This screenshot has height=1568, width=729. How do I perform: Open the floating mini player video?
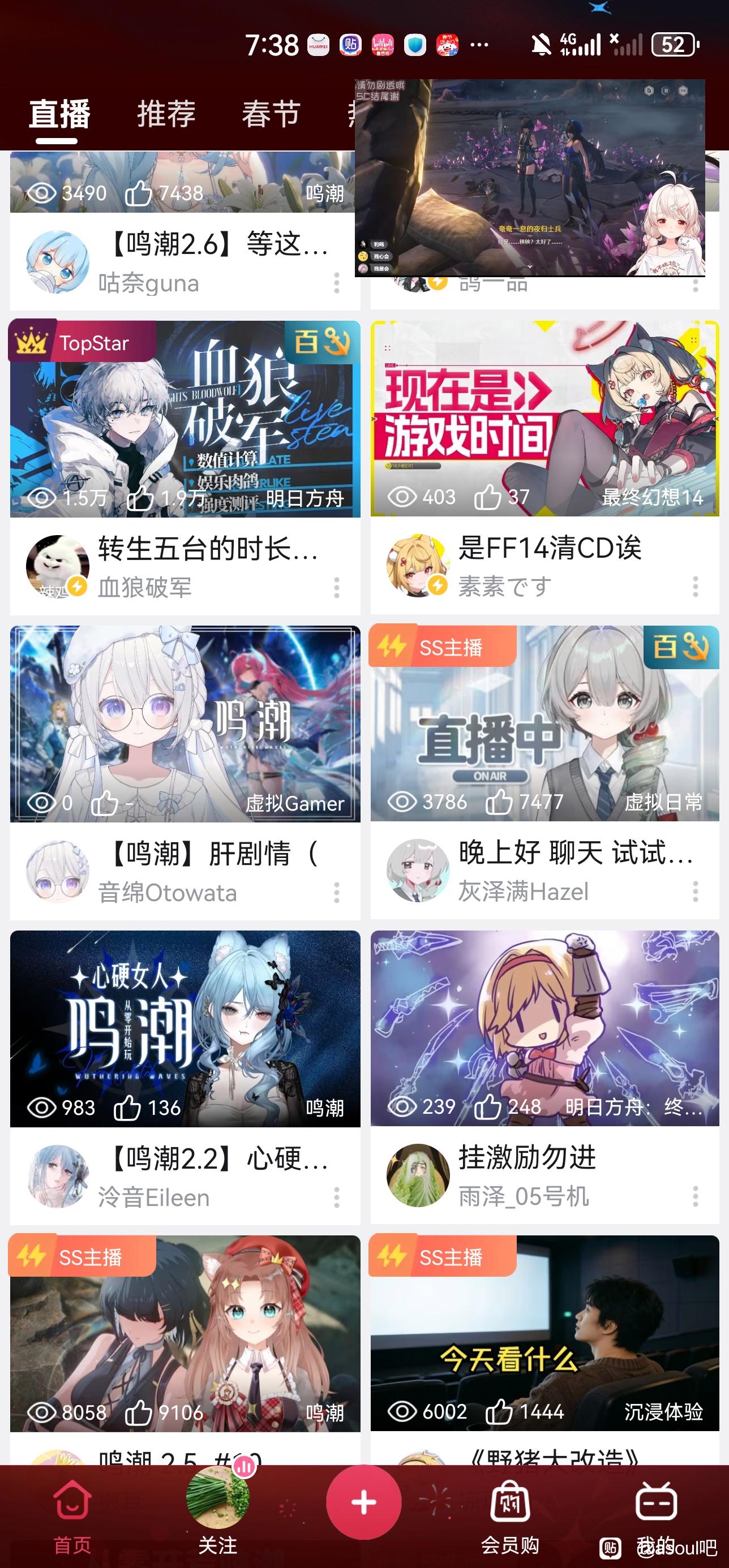(x=529, y=178)
